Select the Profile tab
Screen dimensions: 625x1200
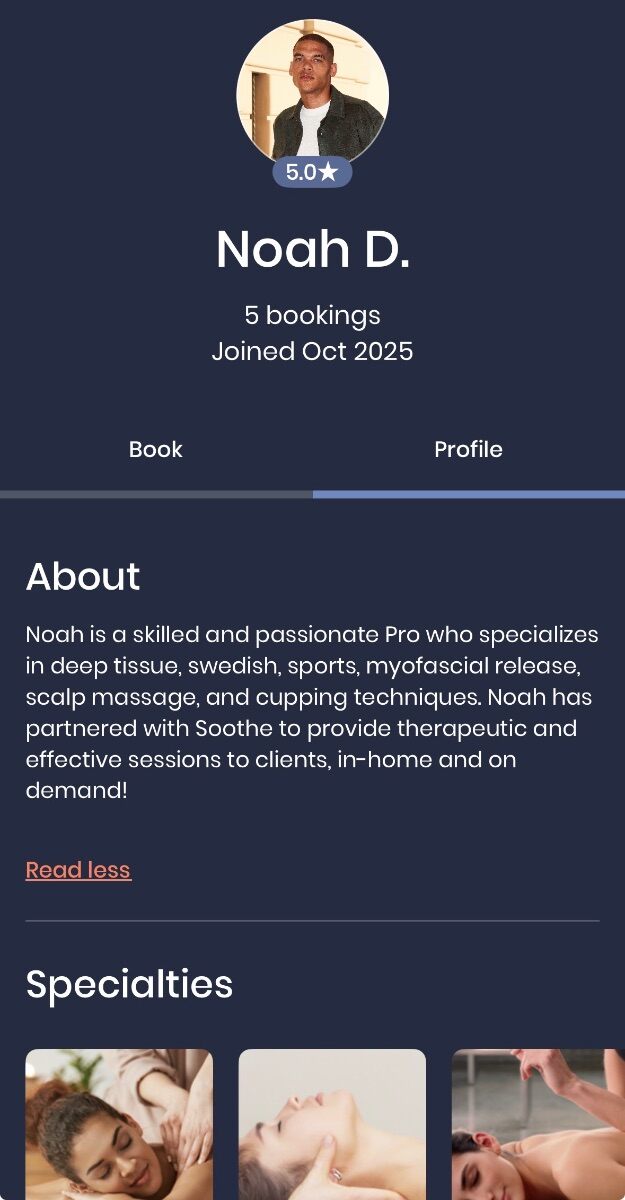(468, 450)
